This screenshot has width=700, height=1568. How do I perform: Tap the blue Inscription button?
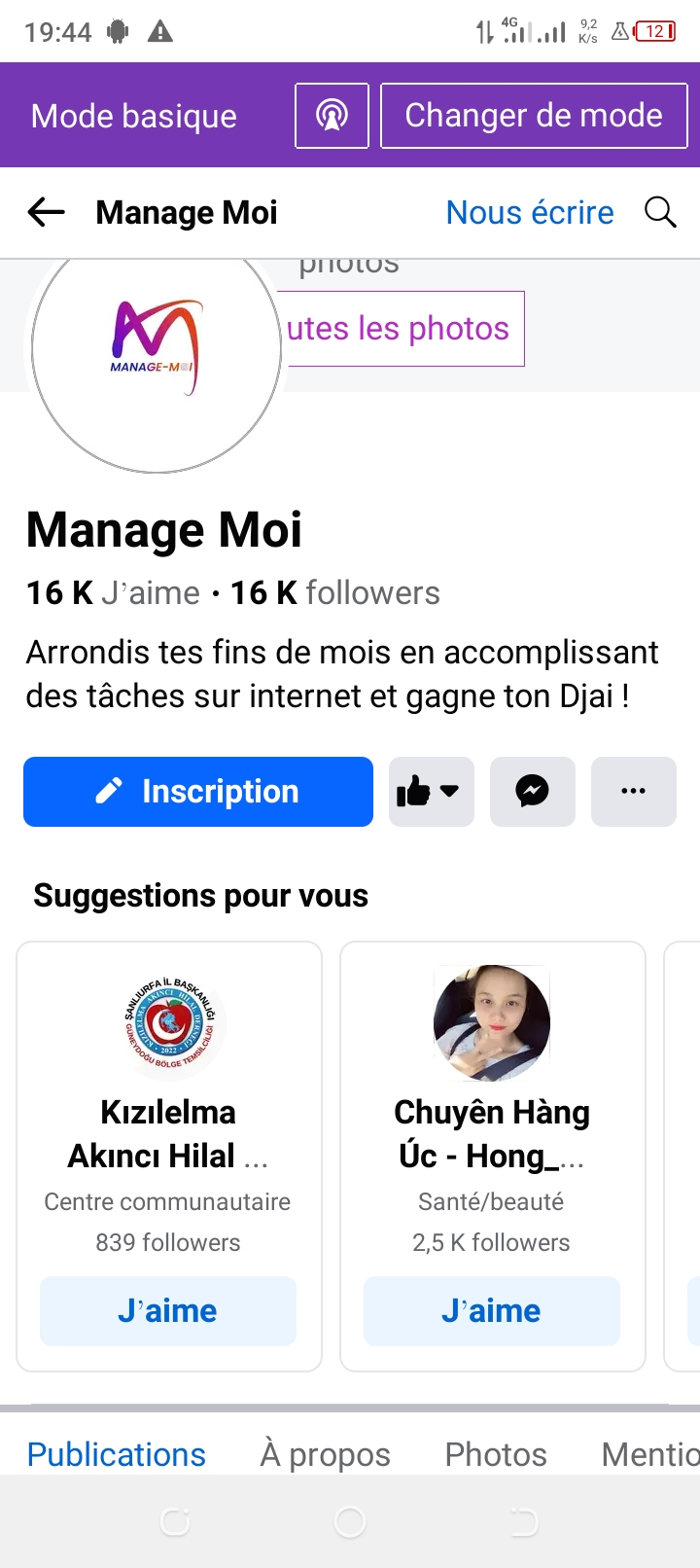[x=198, y=792]
